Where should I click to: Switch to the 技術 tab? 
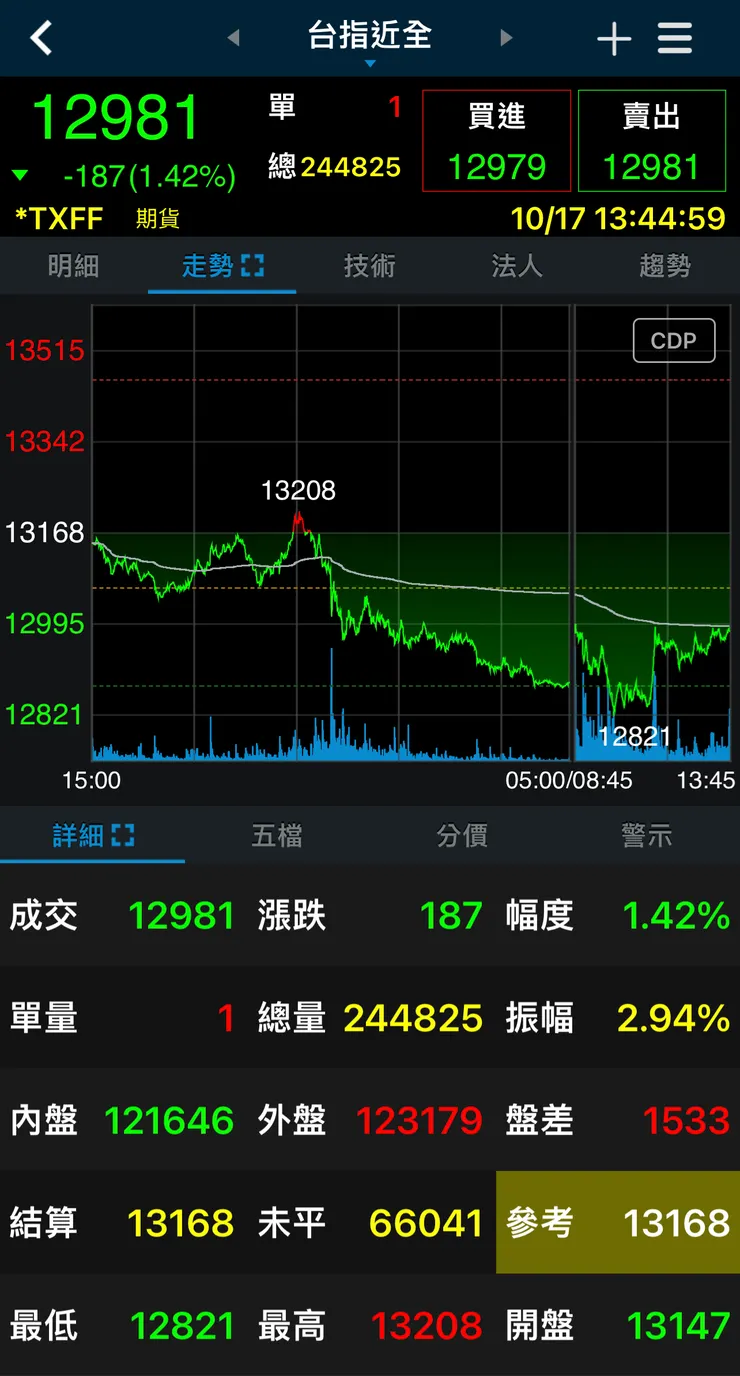(370, 266)
